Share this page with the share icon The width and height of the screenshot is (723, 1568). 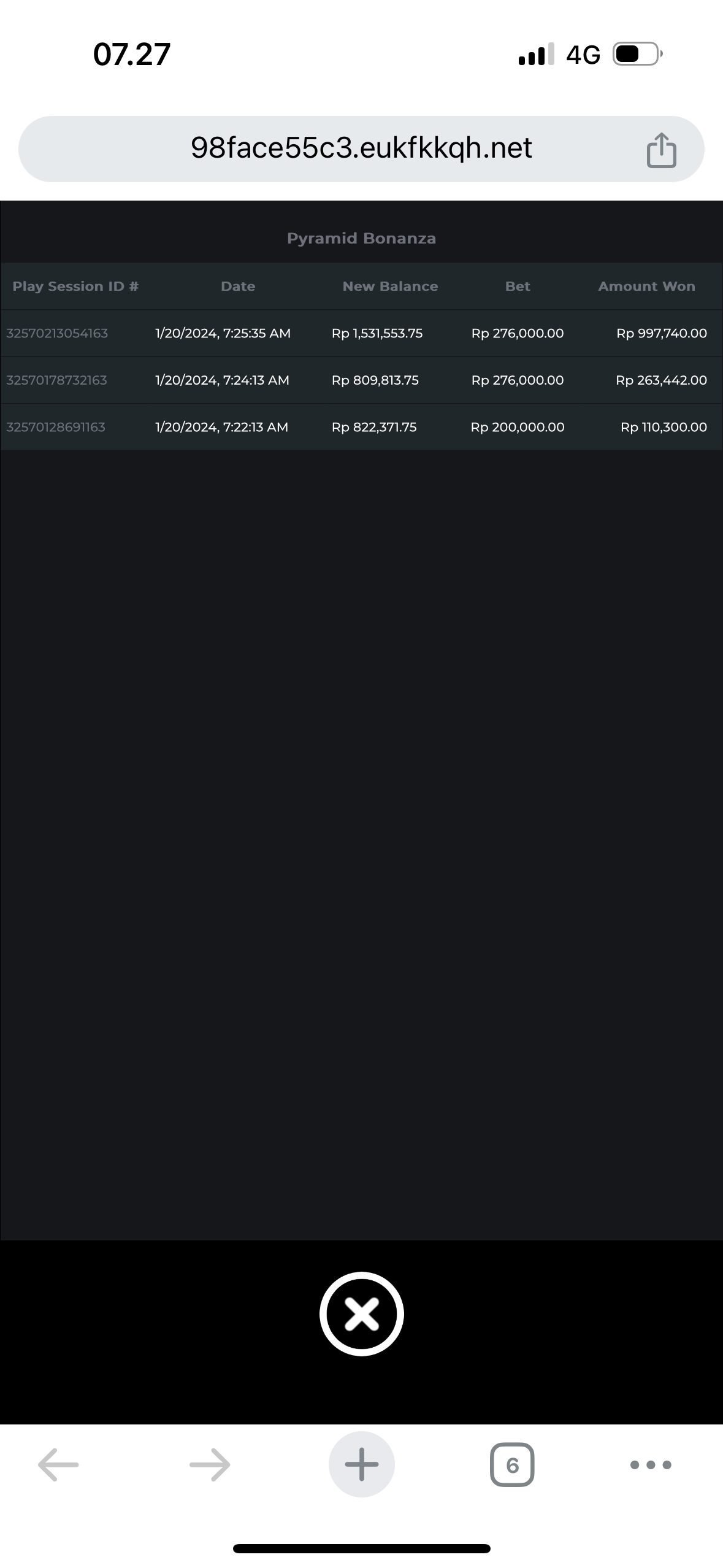[661, 150]
